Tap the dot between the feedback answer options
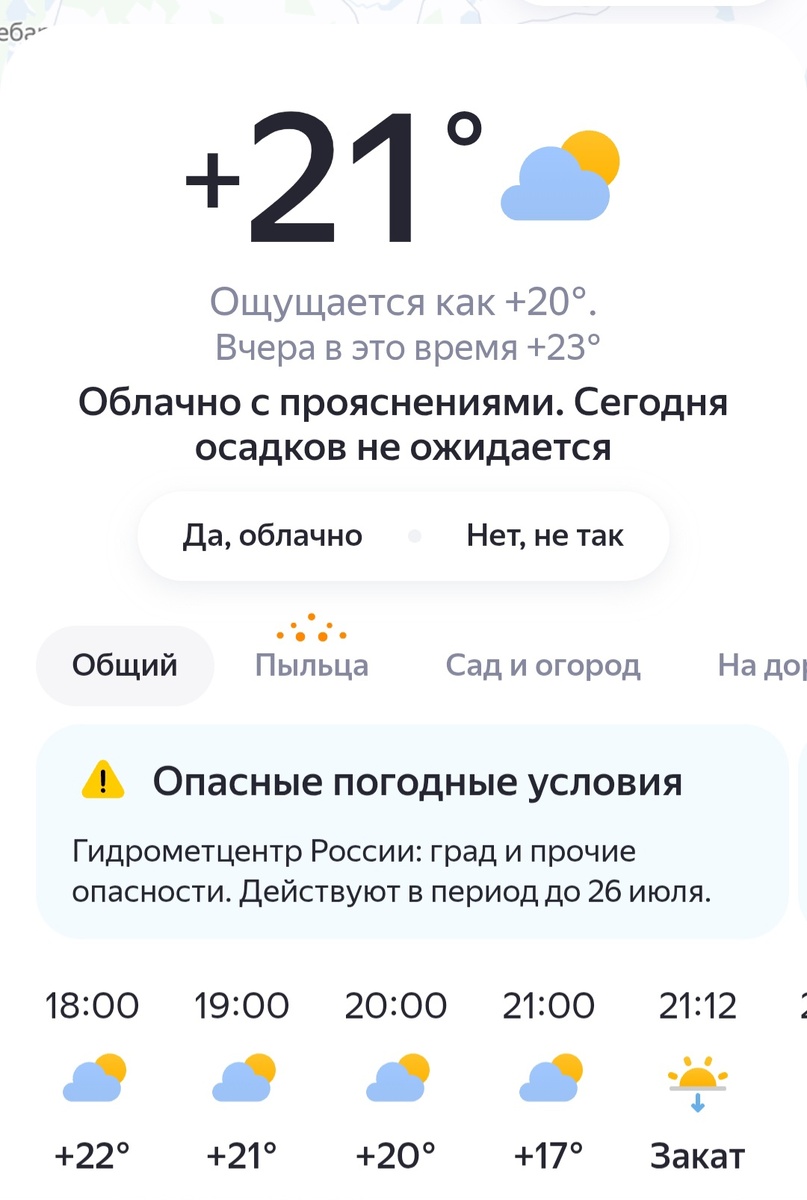Viewport: 807px width, 1200px height. click(x=414, y=535)
